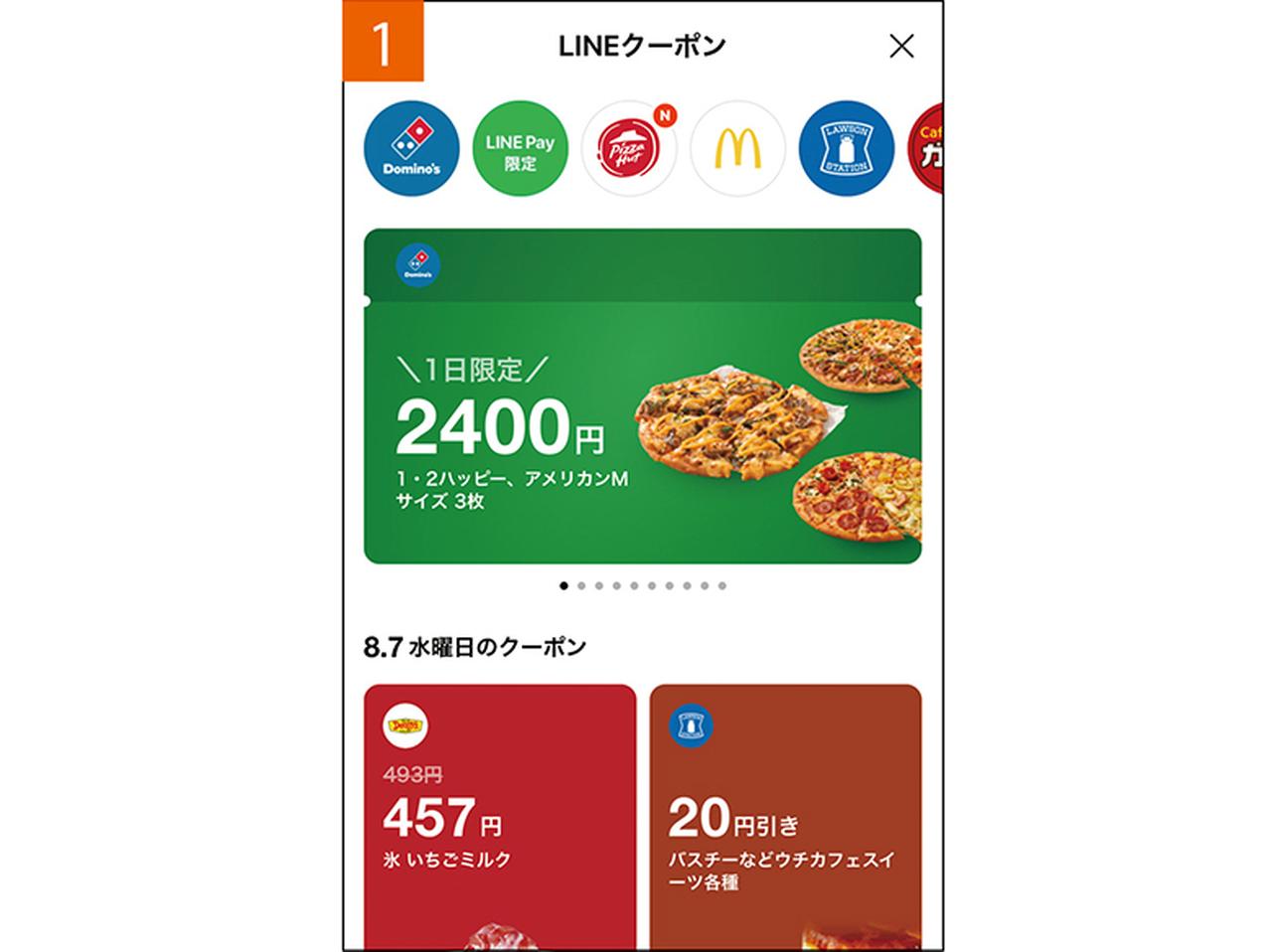Open the 20円引き ウチカフェスイーツ coupon
Image resolution: width=1272 pixels, height=952 pixels.
pos(785,815)
